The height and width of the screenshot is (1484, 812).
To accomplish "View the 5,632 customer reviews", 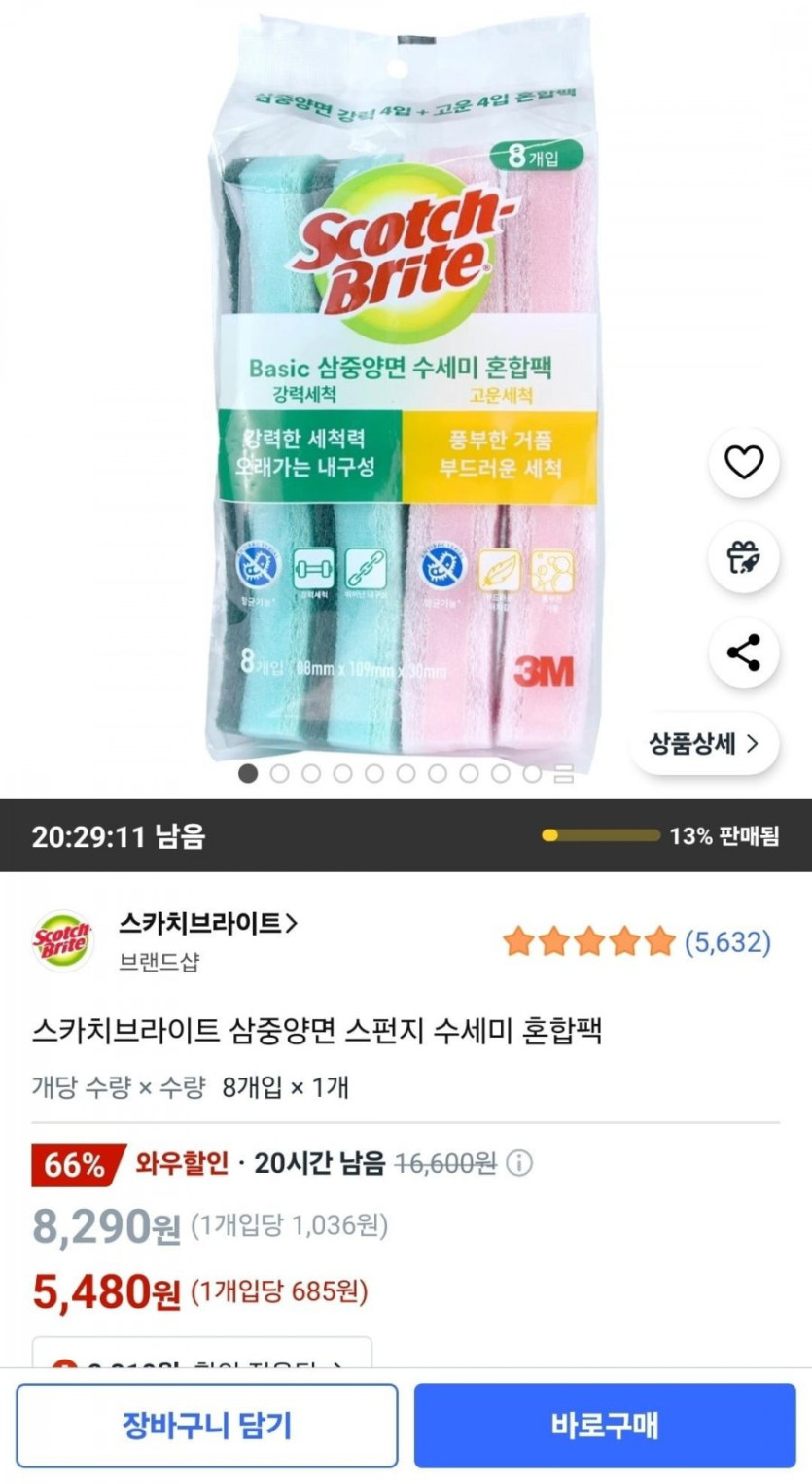I will pyautogui.click(x=727, y=941).
